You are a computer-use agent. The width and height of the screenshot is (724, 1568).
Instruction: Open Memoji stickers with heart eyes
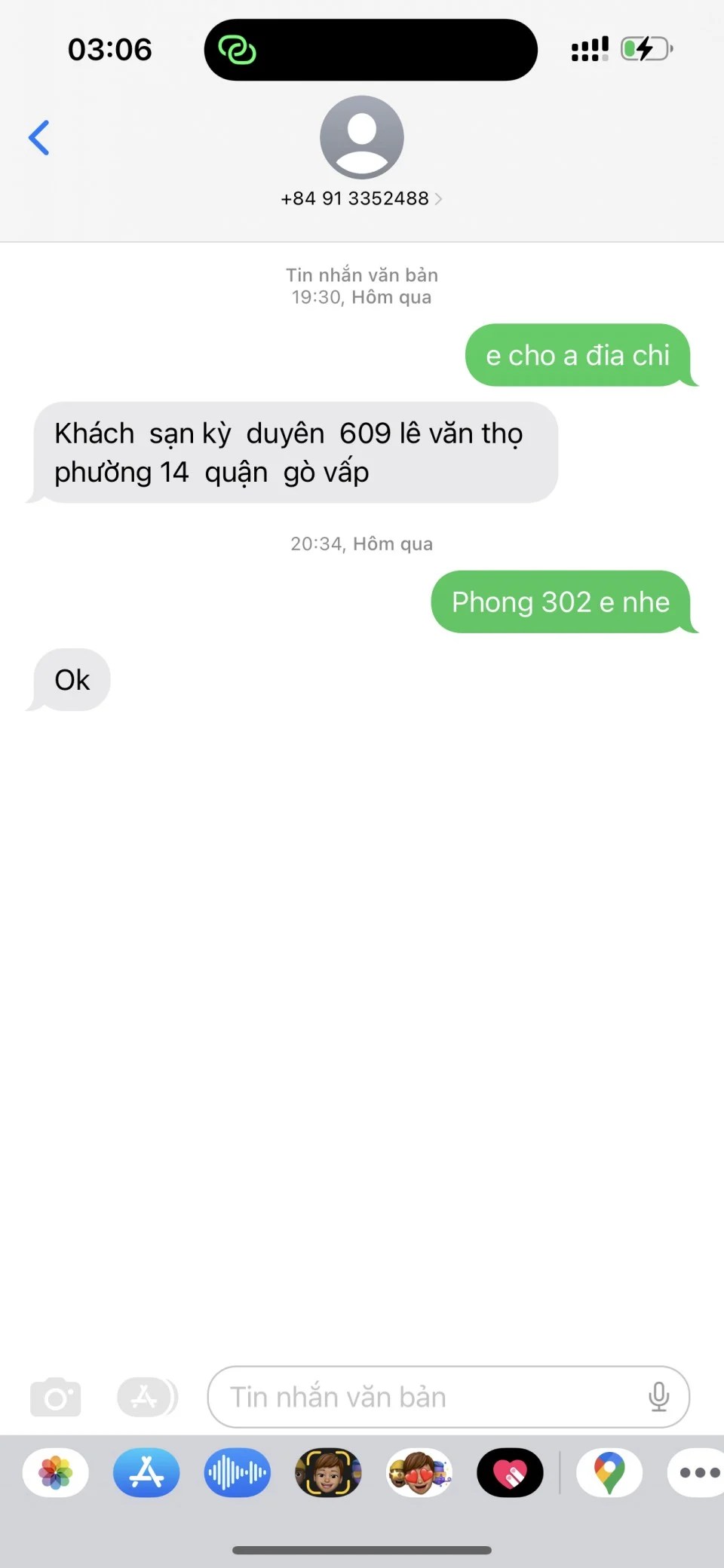(419, 1472)
